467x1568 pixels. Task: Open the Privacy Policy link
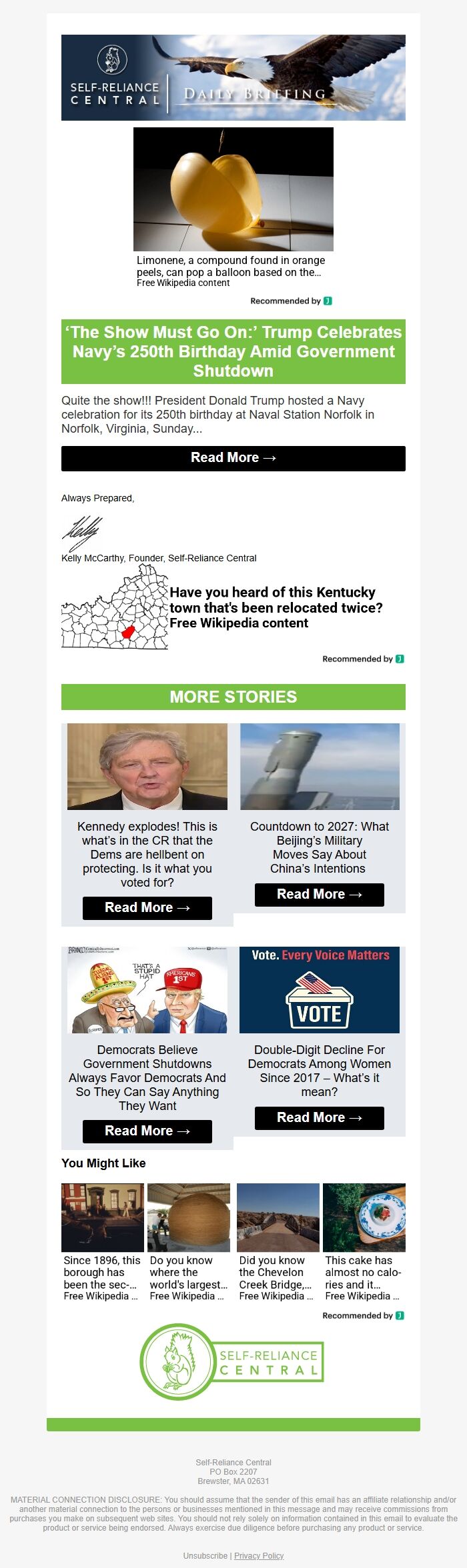pyautogui.click(x=259, y=1555)
